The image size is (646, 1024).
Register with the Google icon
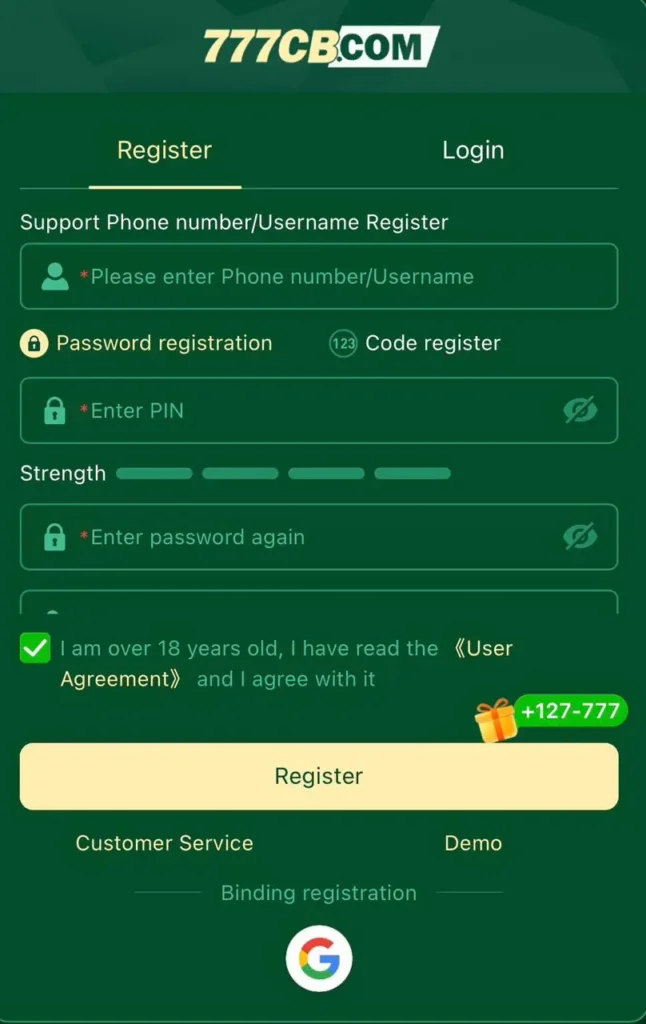pos(319,959)
